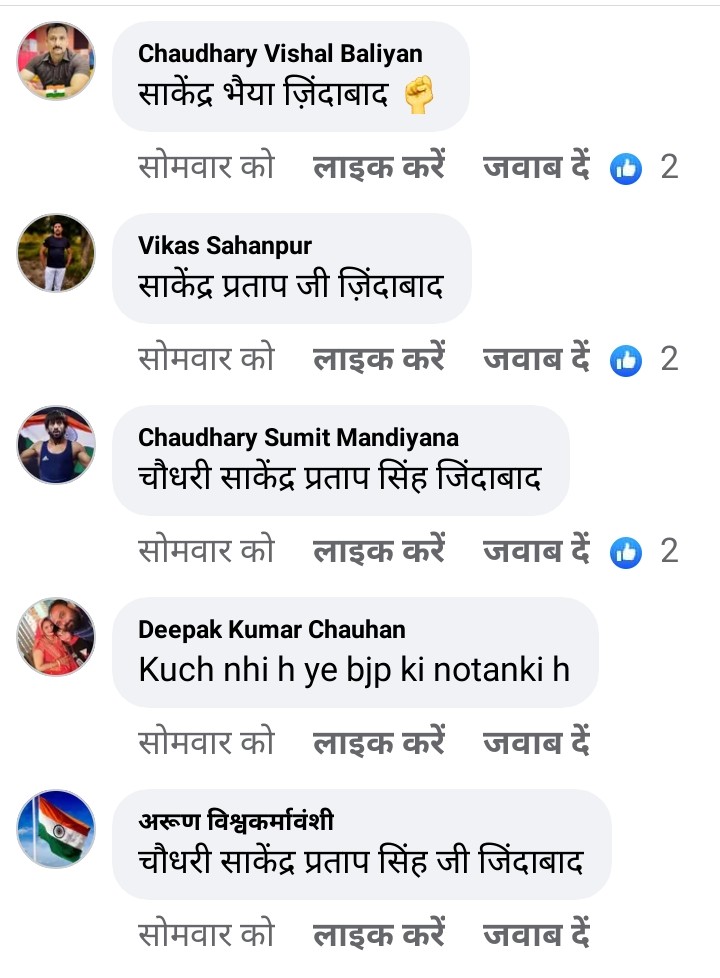The image size is (720, 978).
Task: Open Vikas Sahanpur's profile name
Action: 225,245
